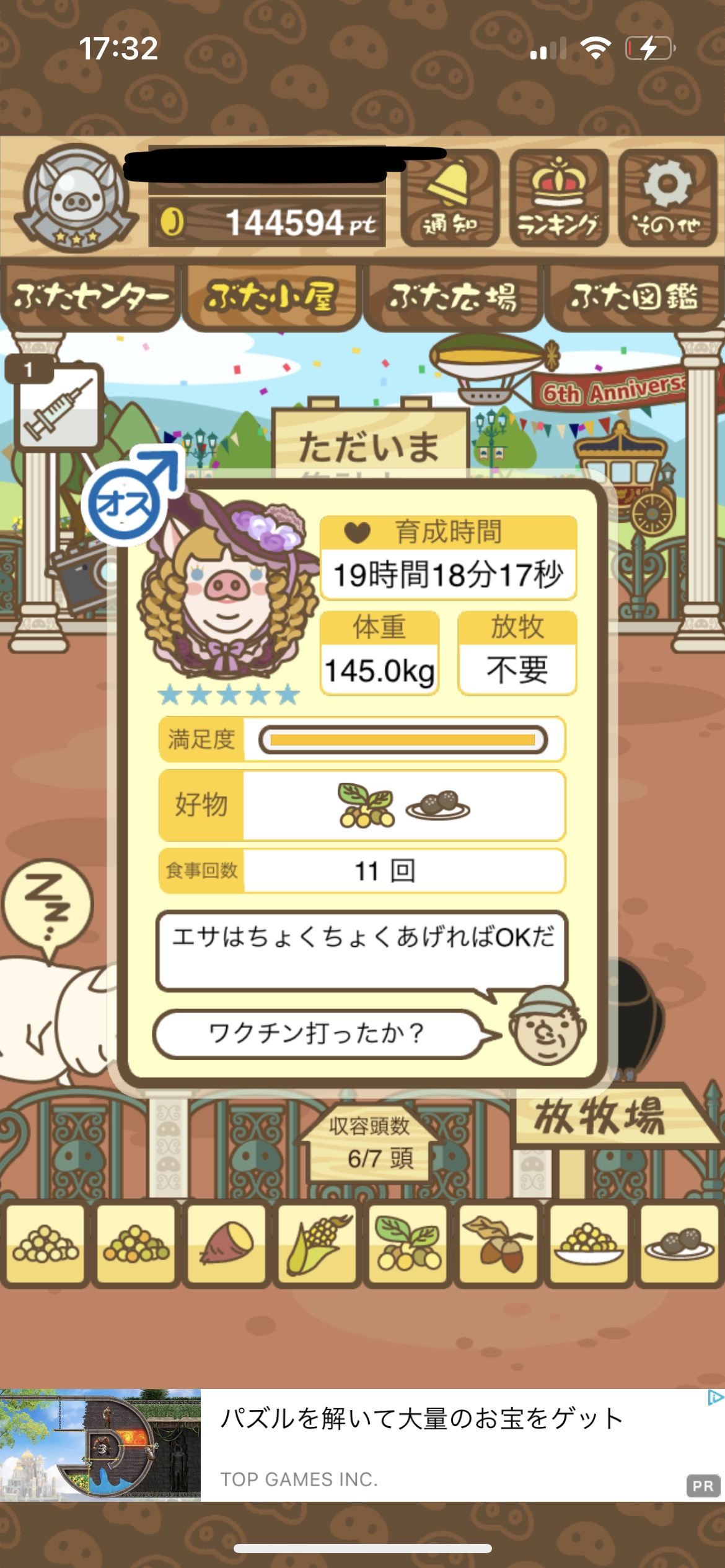Select the truffle plate feed

pos(679,1242)
